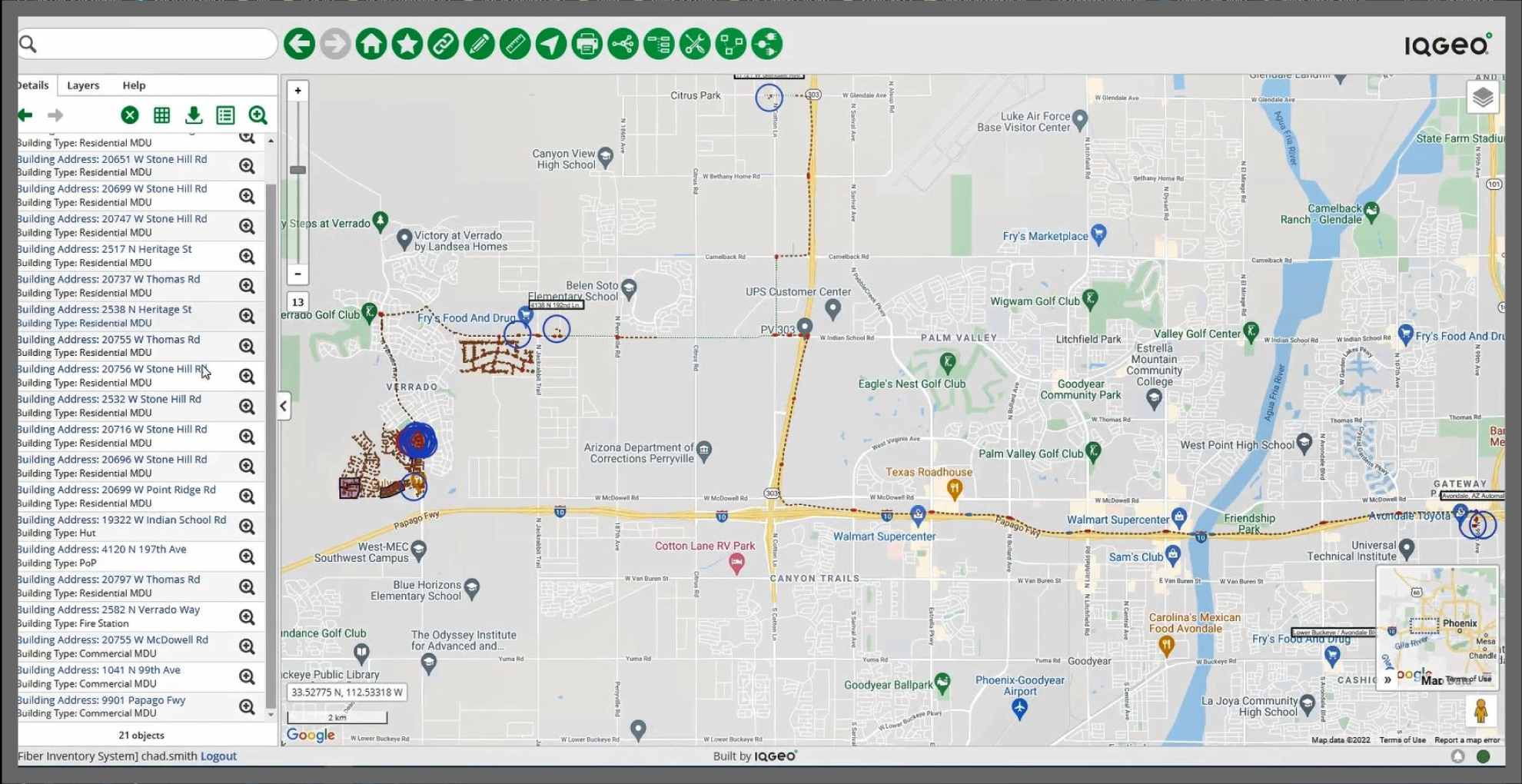Open the Help tab

tap(134, 85)
